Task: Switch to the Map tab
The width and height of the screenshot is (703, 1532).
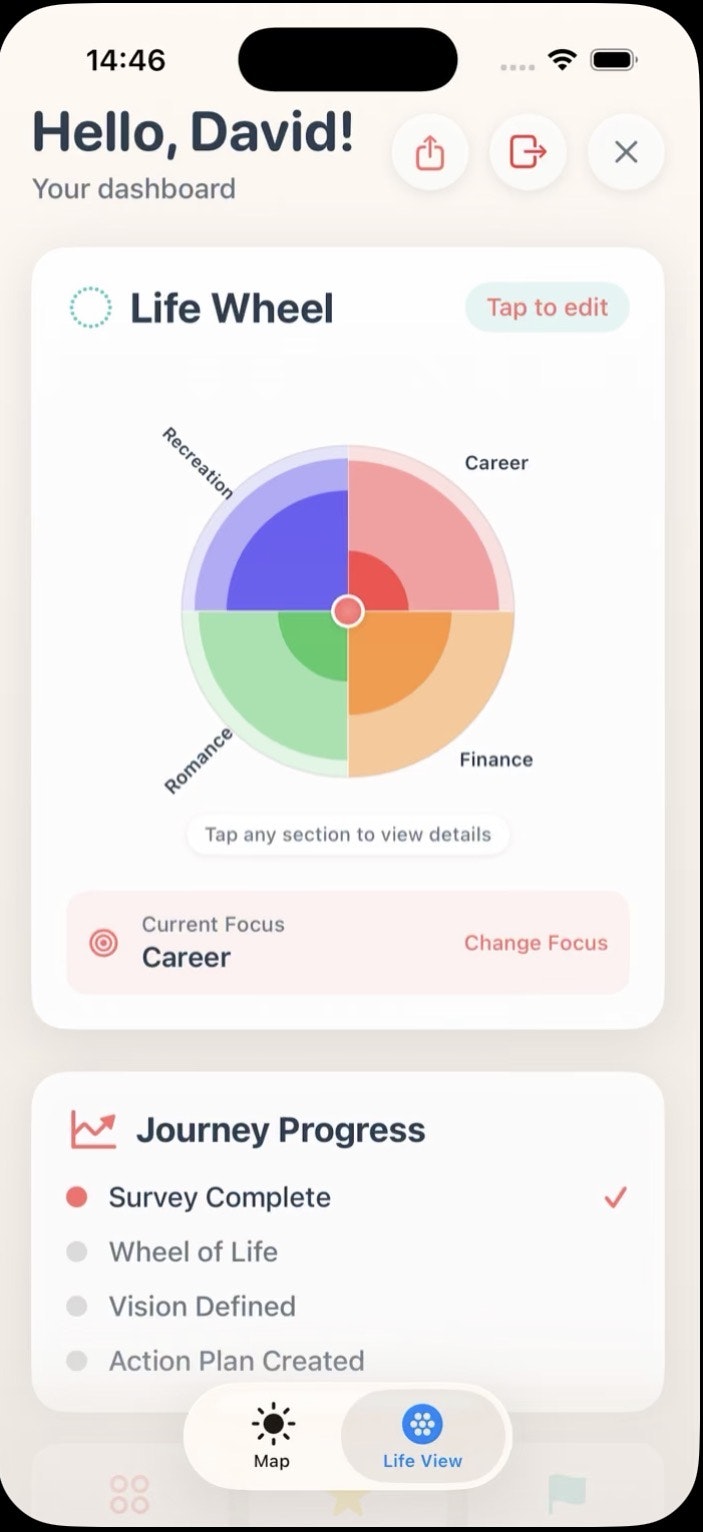Action: pyautogui.click(x=271, y=1437)
